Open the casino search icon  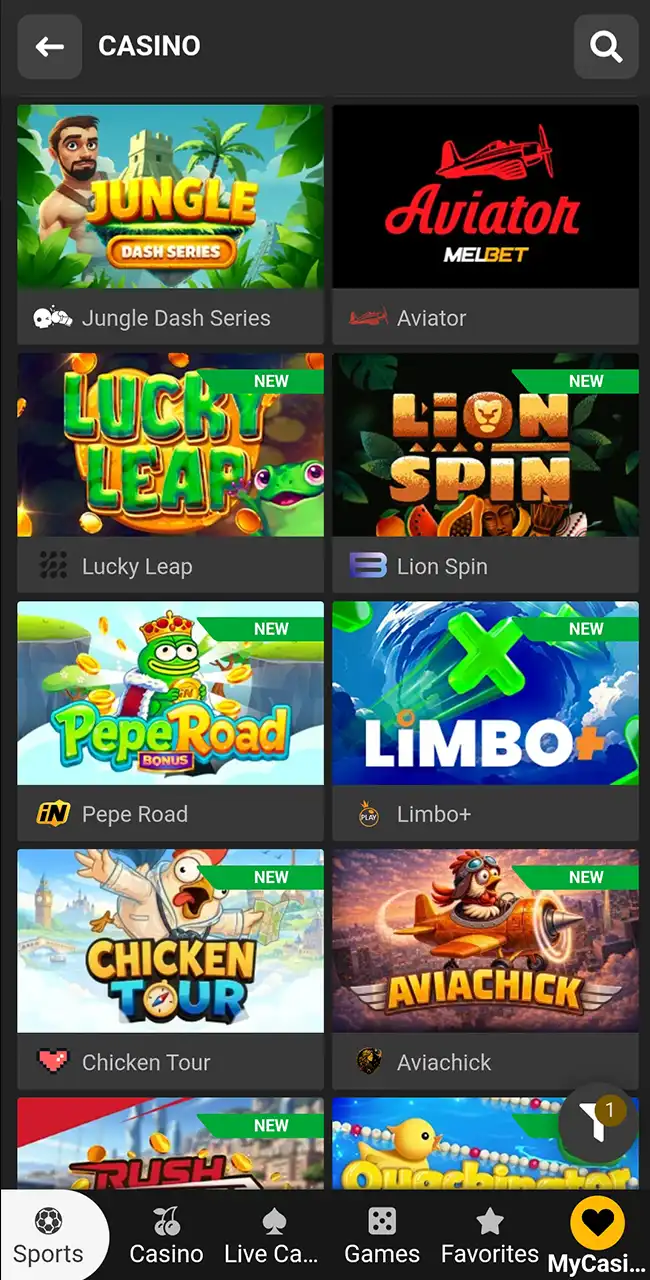pos(606,46)
